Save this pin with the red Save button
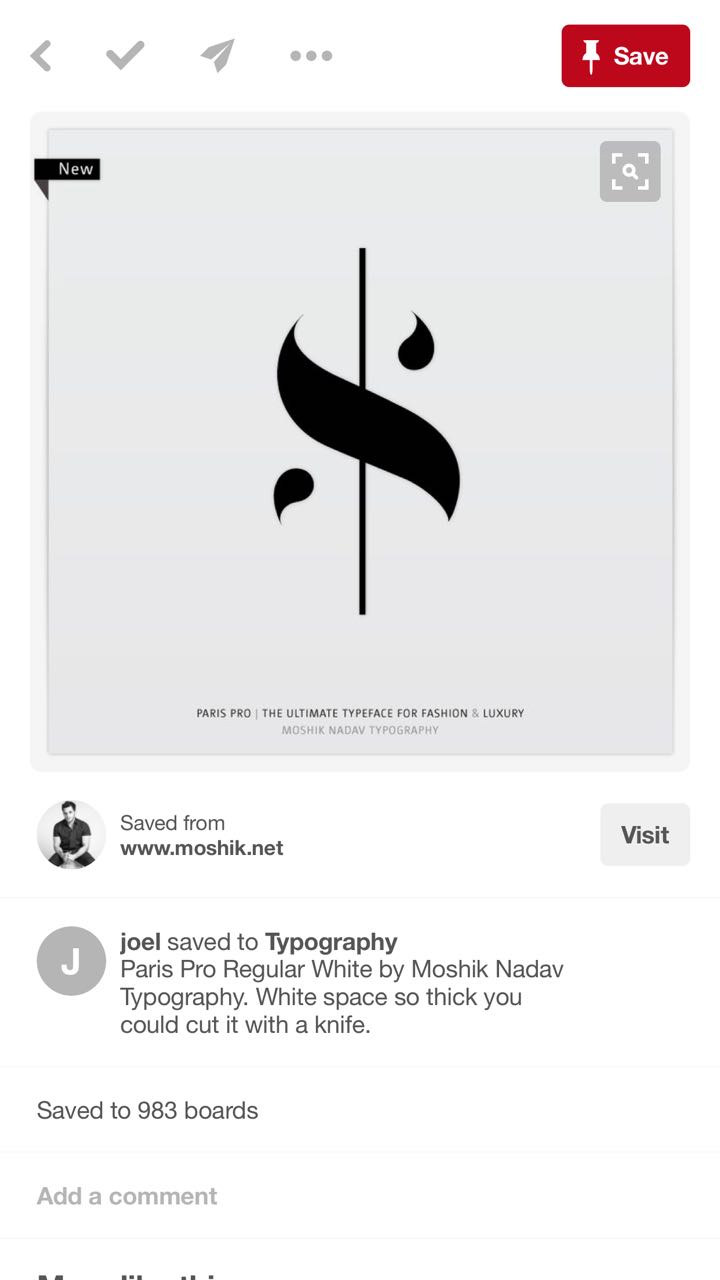Viewport: 720px width, 1280px height. pos(625,56)
